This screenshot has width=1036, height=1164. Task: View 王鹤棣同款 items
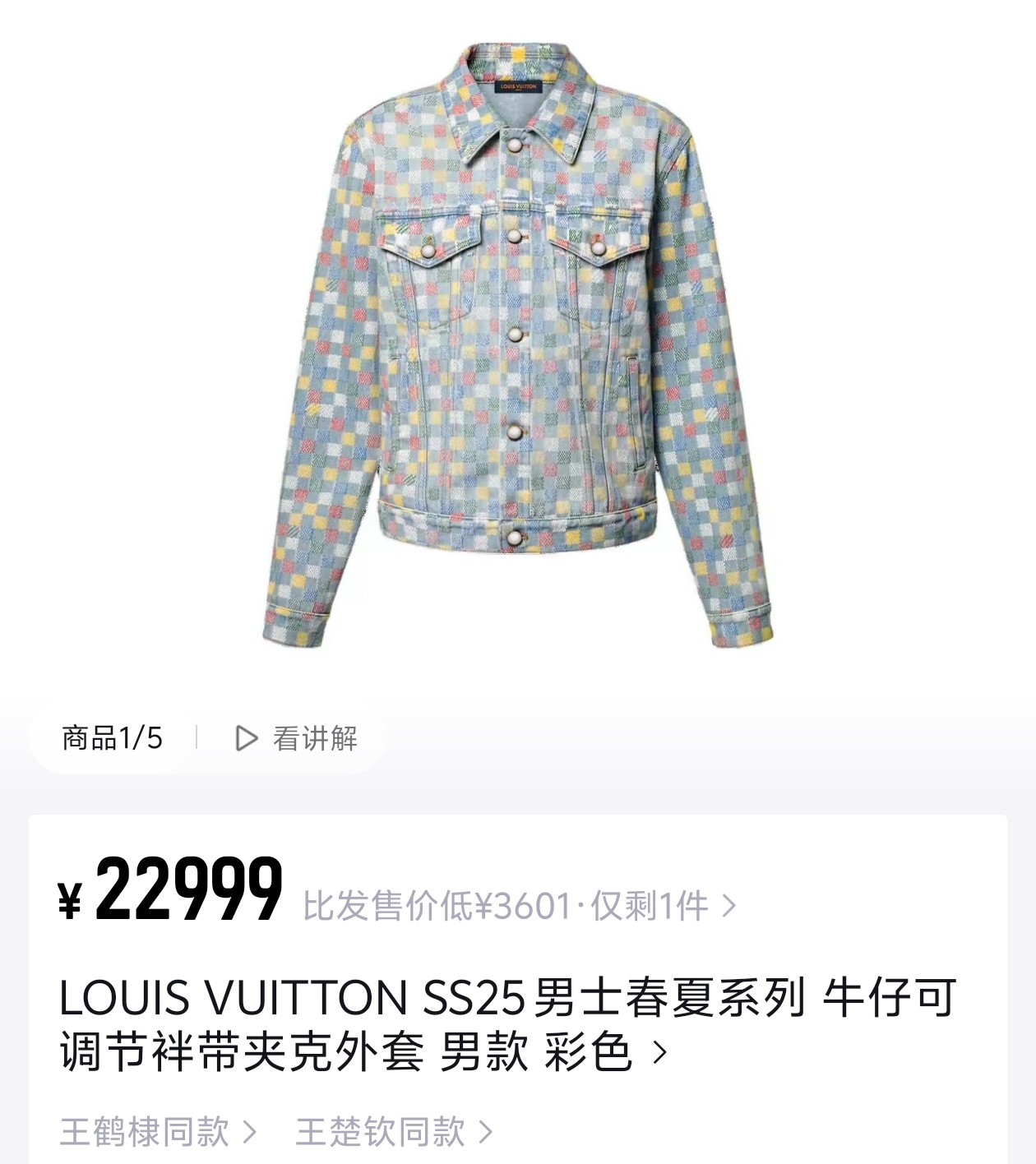(157, 1132)
